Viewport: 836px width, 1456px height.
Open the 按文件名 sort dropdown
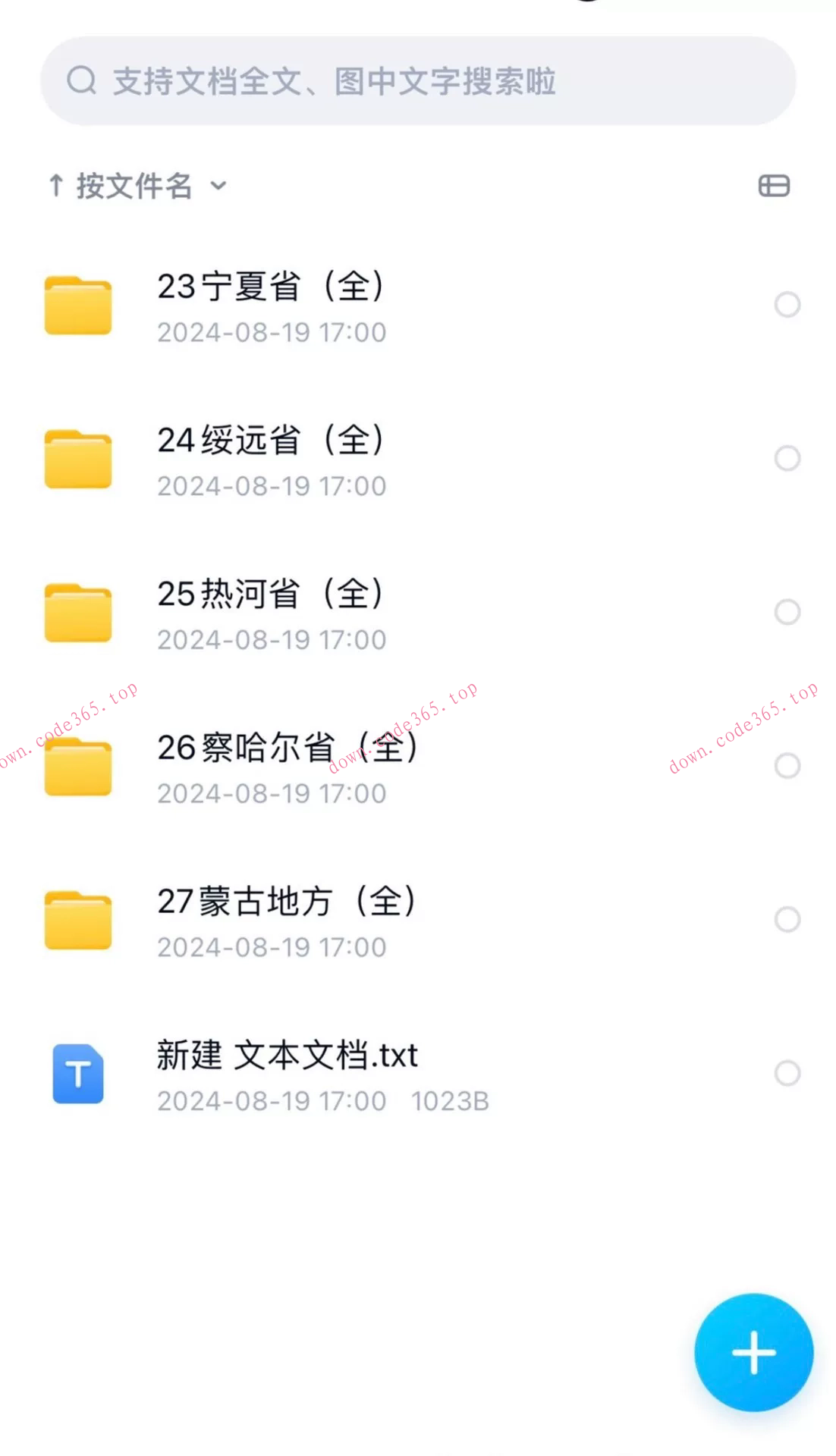(135, 186)
